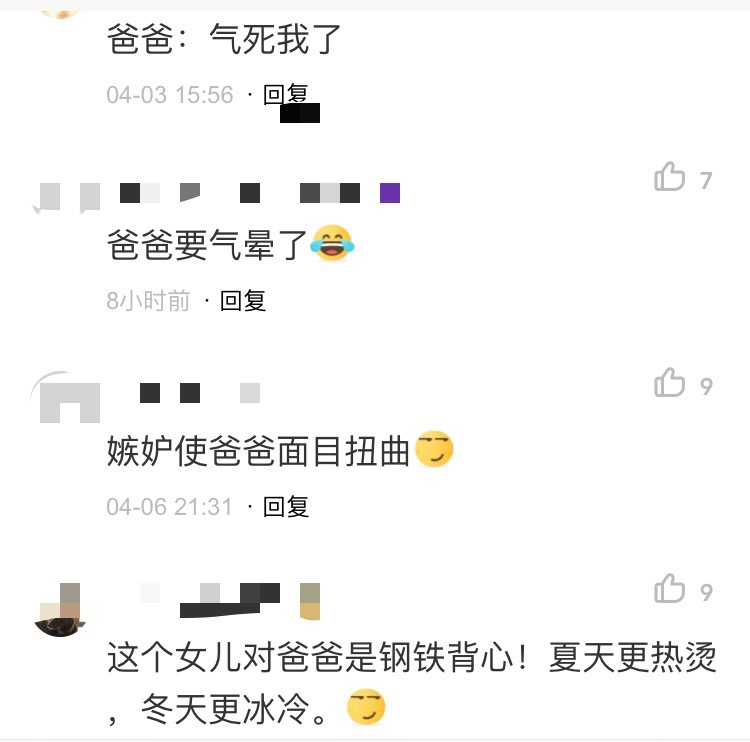Viewport: 750px width, 742px height.
Task: Like the comment 嫉妒使爸爸面目扭曲
Action: pos(670,384)
